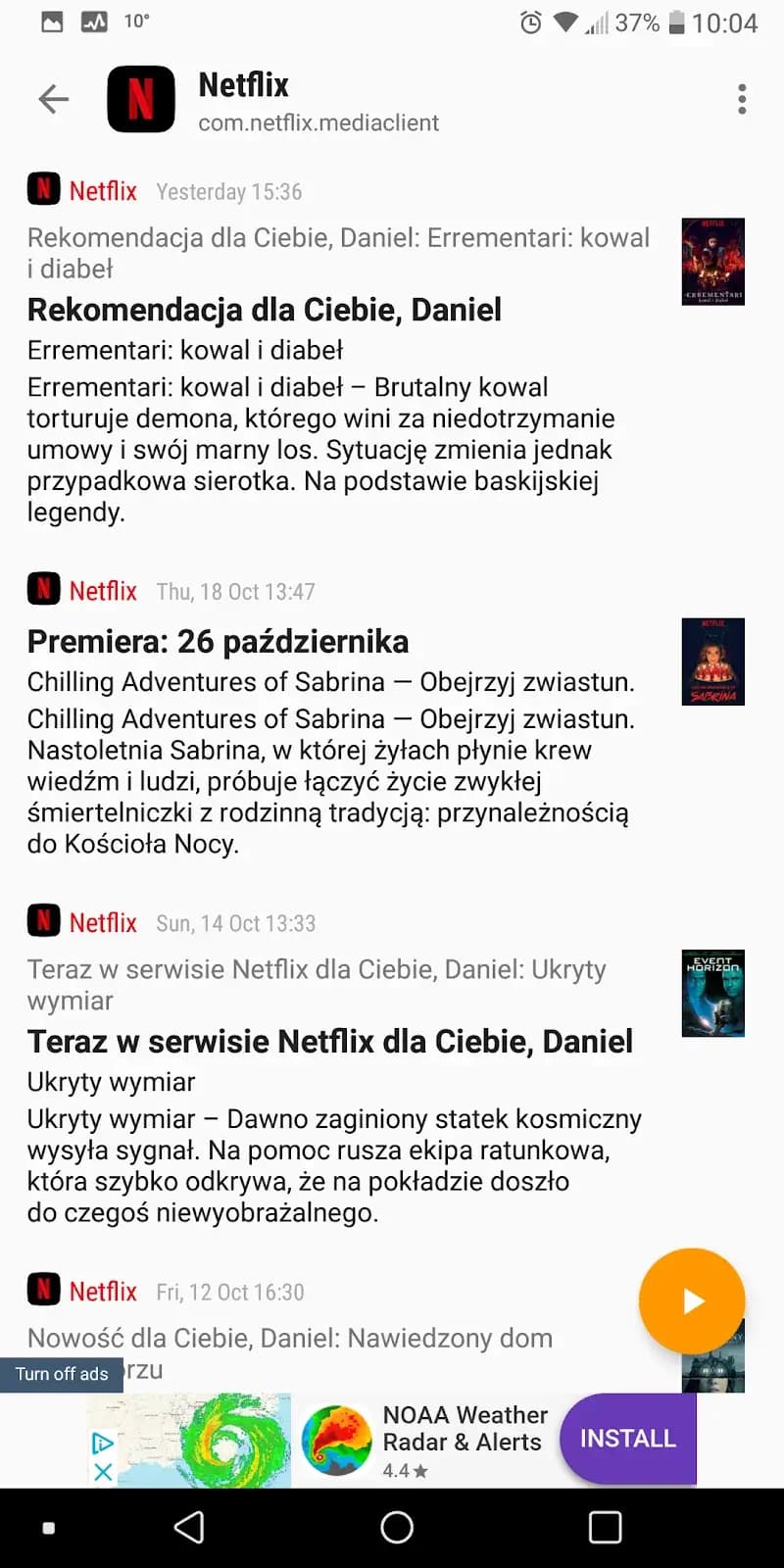Tap the orange floating play button
The width and height of the screenshot is (784, 1568).
pyautogui.click(x=692, y=1300)
